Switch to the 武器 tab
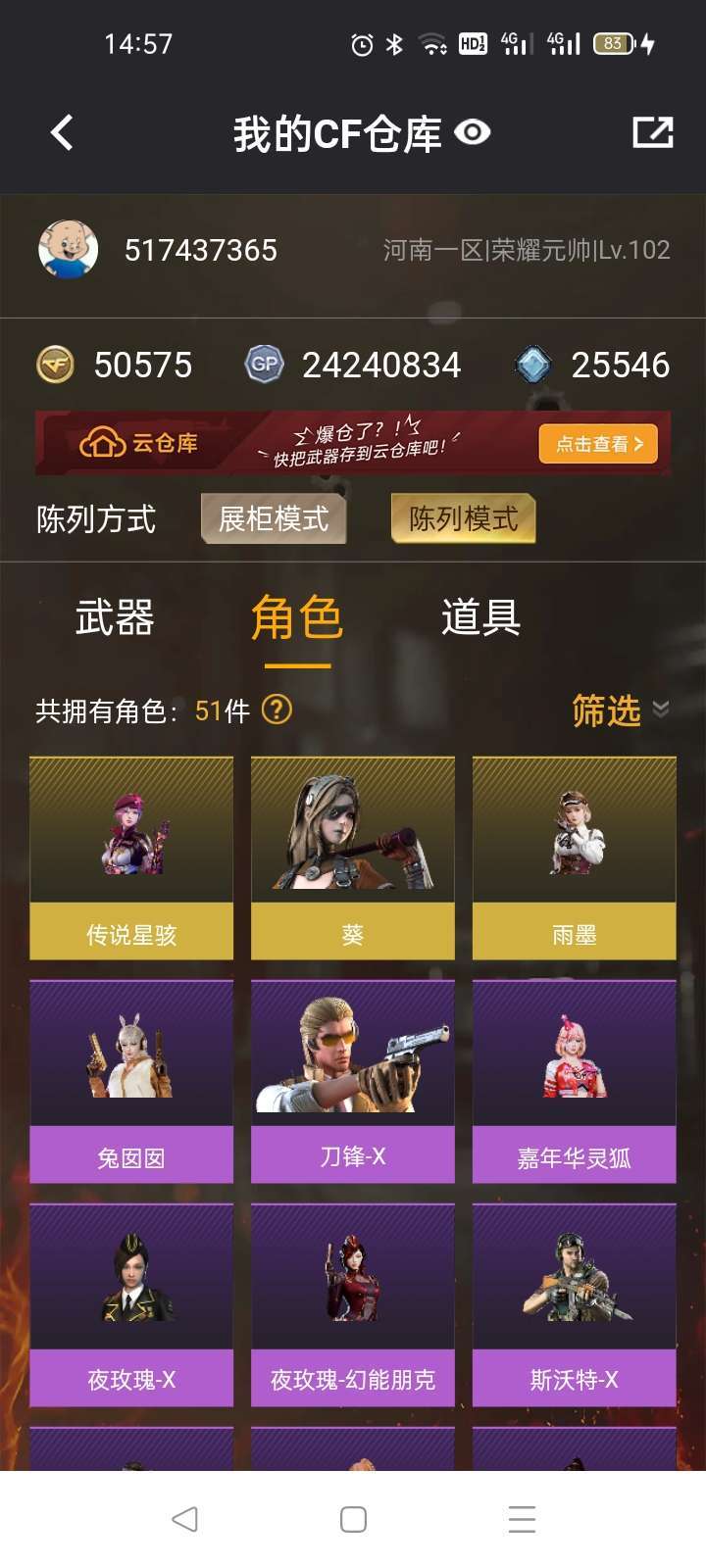This screenshot has width=706, height=1568. click(115, 618)
